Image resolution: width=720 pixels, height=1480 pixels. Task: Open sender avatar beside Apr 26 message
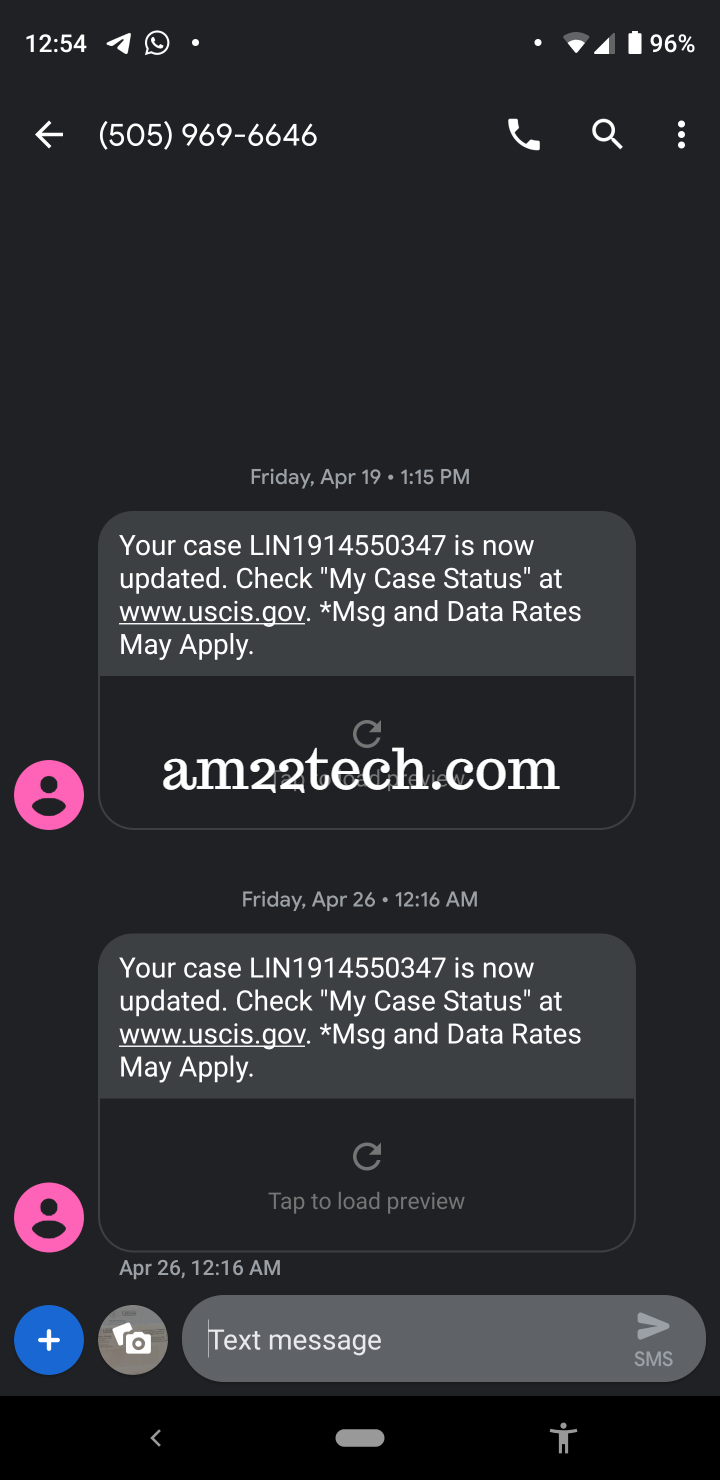(49, 1217)
